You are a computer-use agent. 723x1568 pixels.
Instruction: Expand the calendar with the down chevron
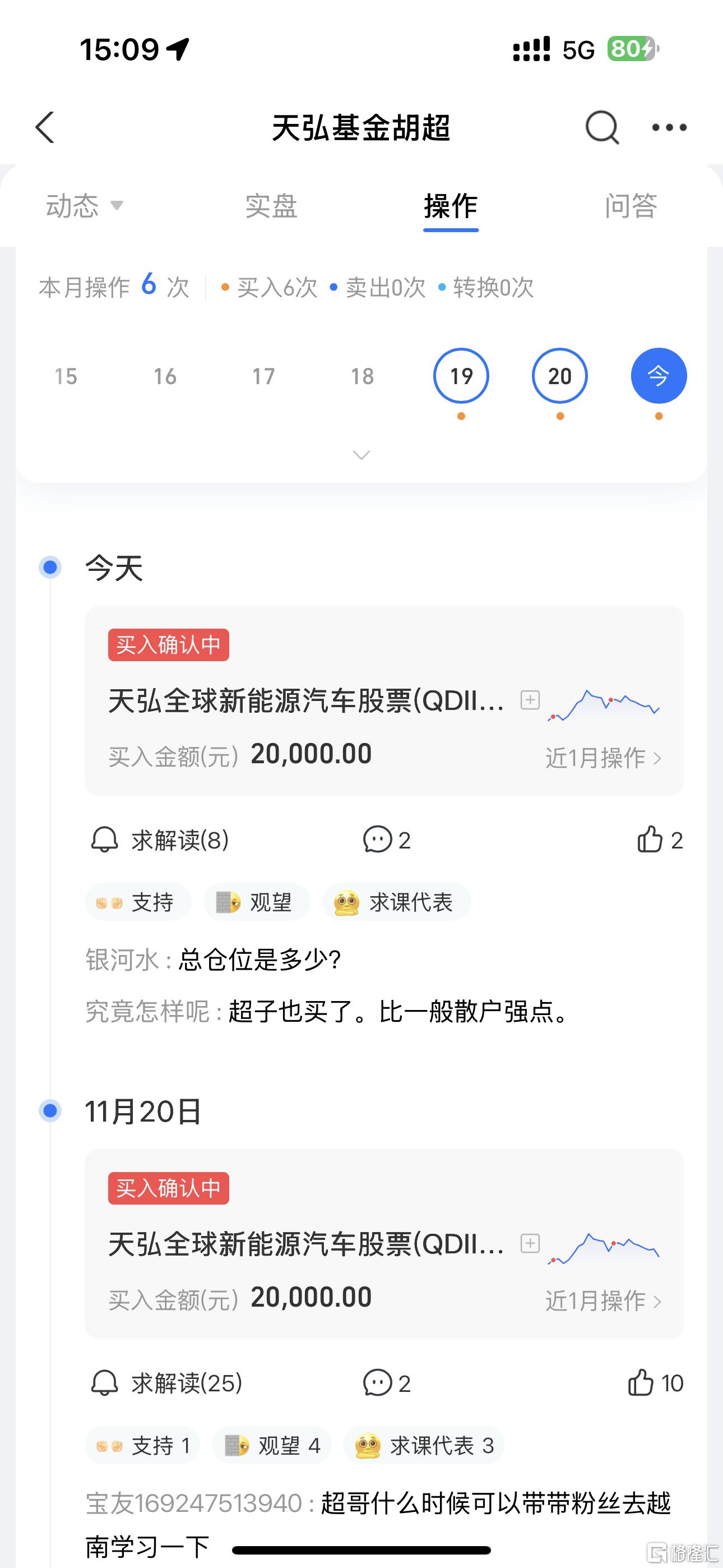pyautogui.click(x=361, y=455)
